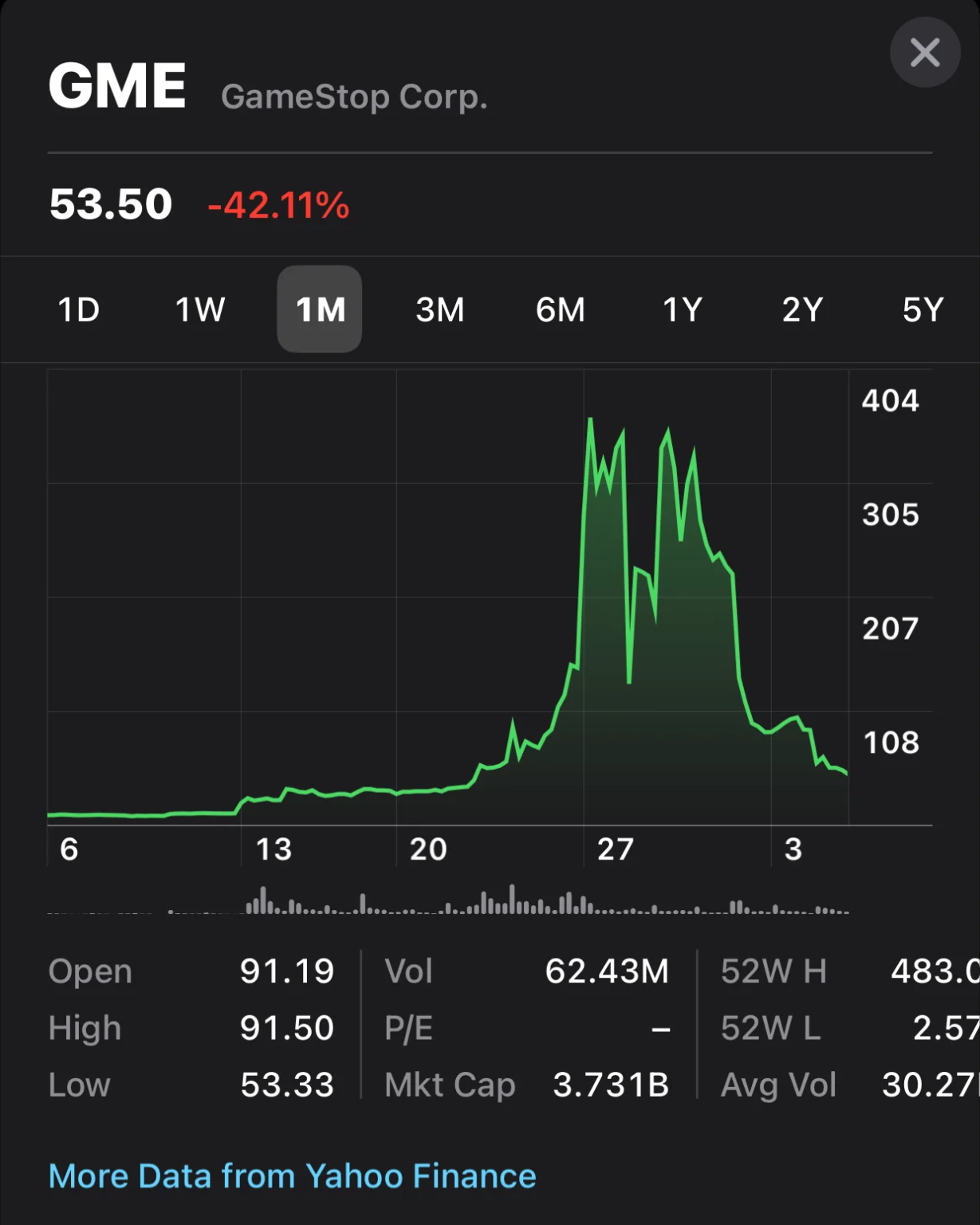Image resolution: width=980 pixels, height=1225 pixels.
Task: Select the Vol figure 62.43M
Action: 609,971
